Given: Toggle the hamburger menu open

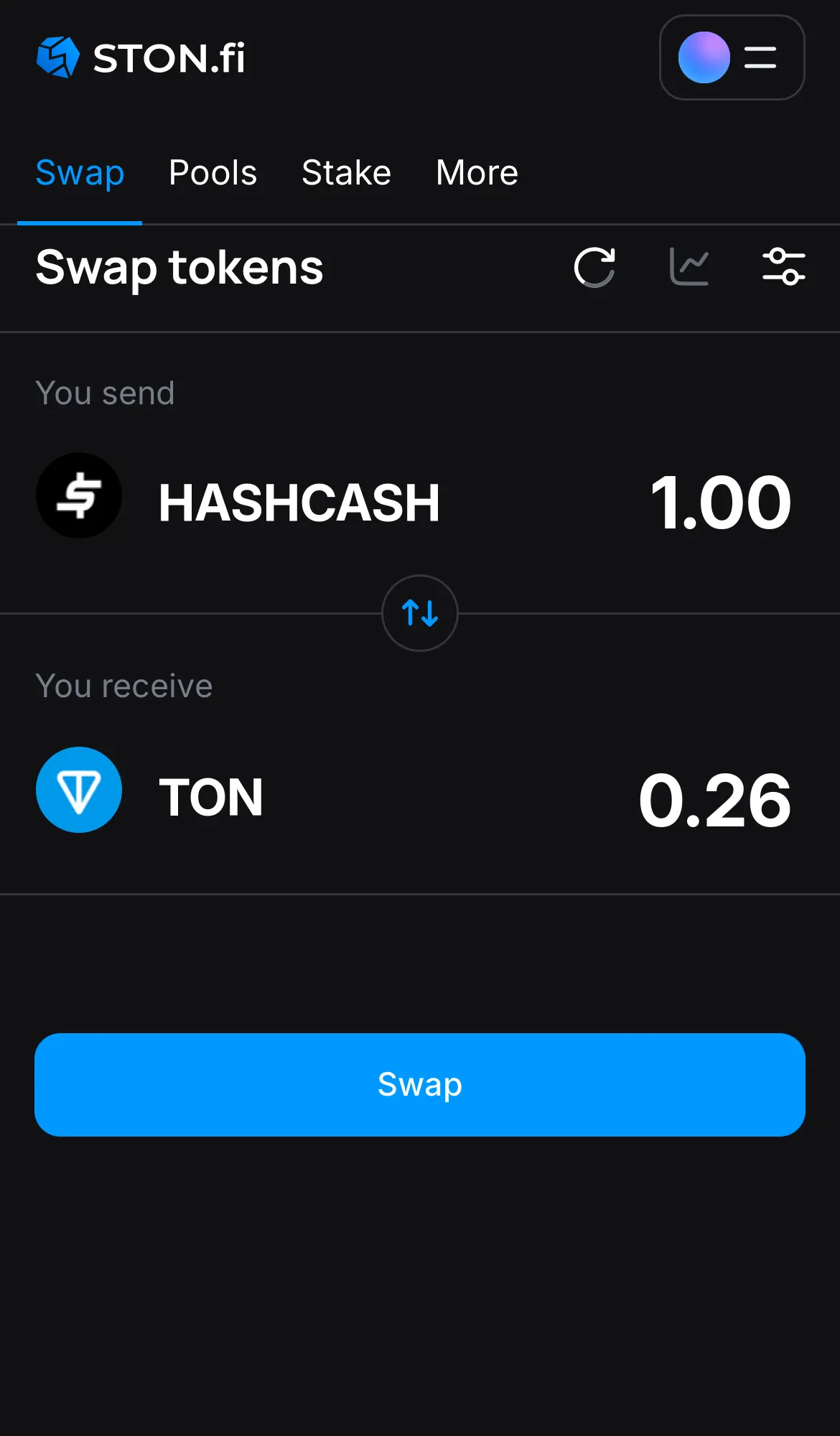Looking at the screenshot, I should tap(759, 58).
